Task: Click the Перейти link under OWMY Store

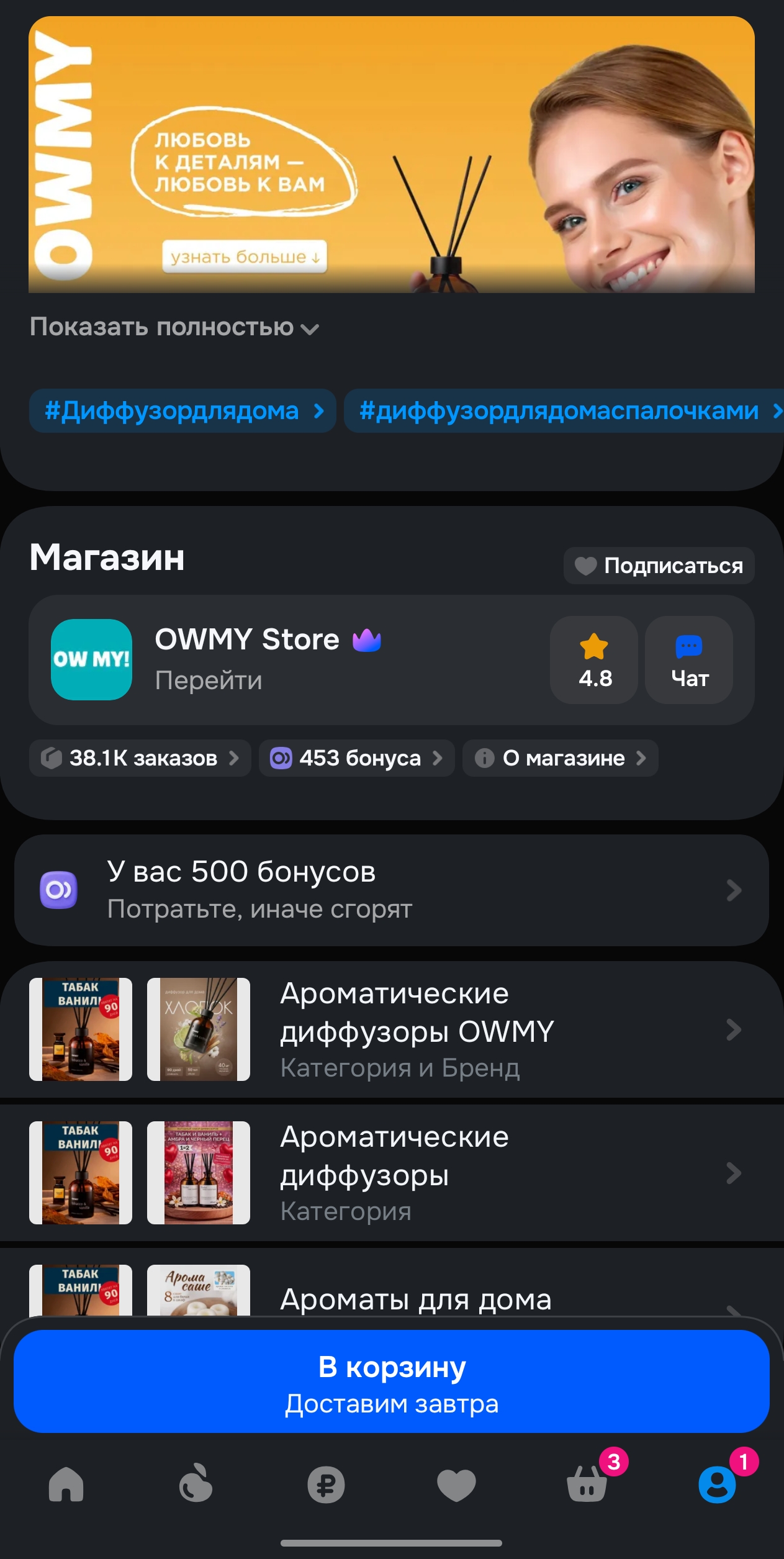Action: 209,680
